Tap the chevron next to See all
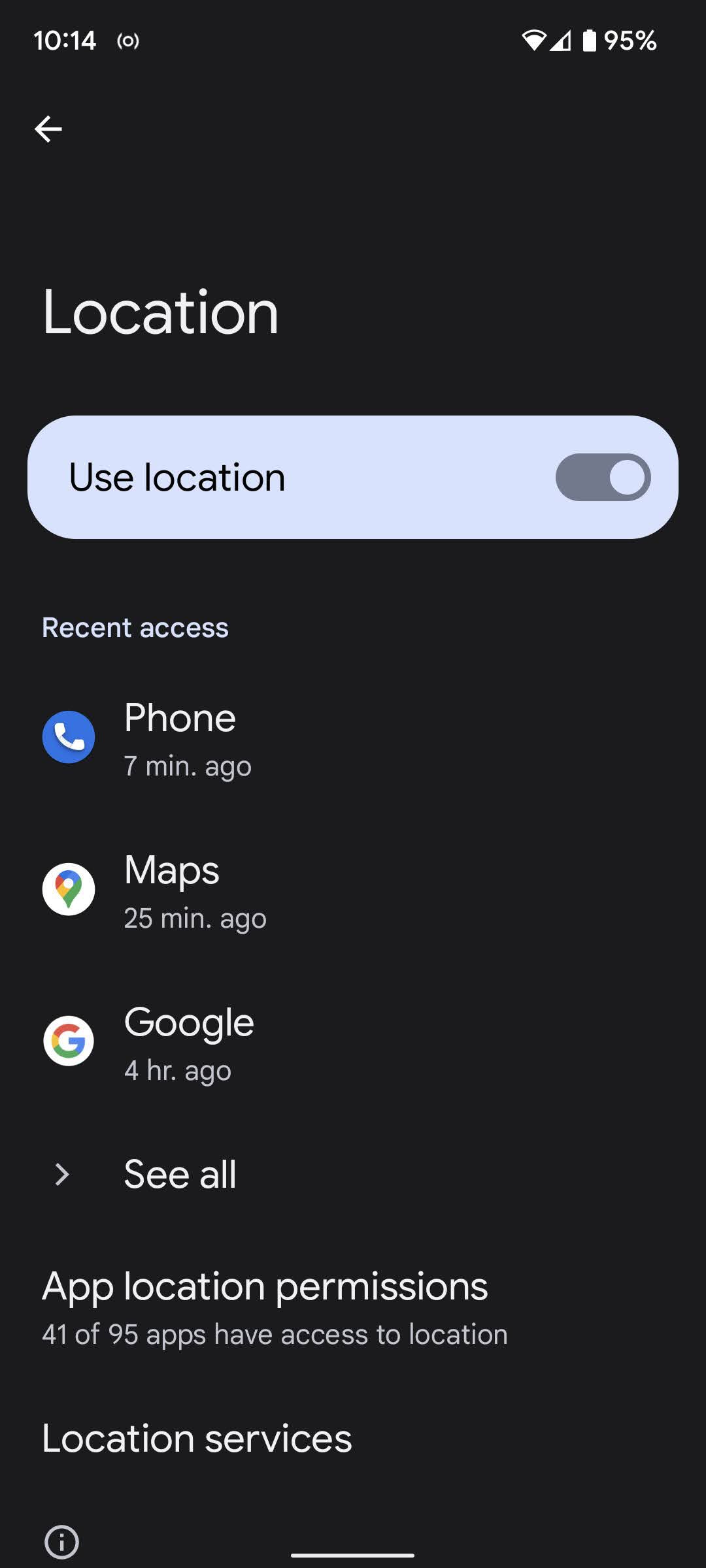Image resolution: width=706 pixels, height=1568 pixels. pyautogui.click(x=61, y=1173)
